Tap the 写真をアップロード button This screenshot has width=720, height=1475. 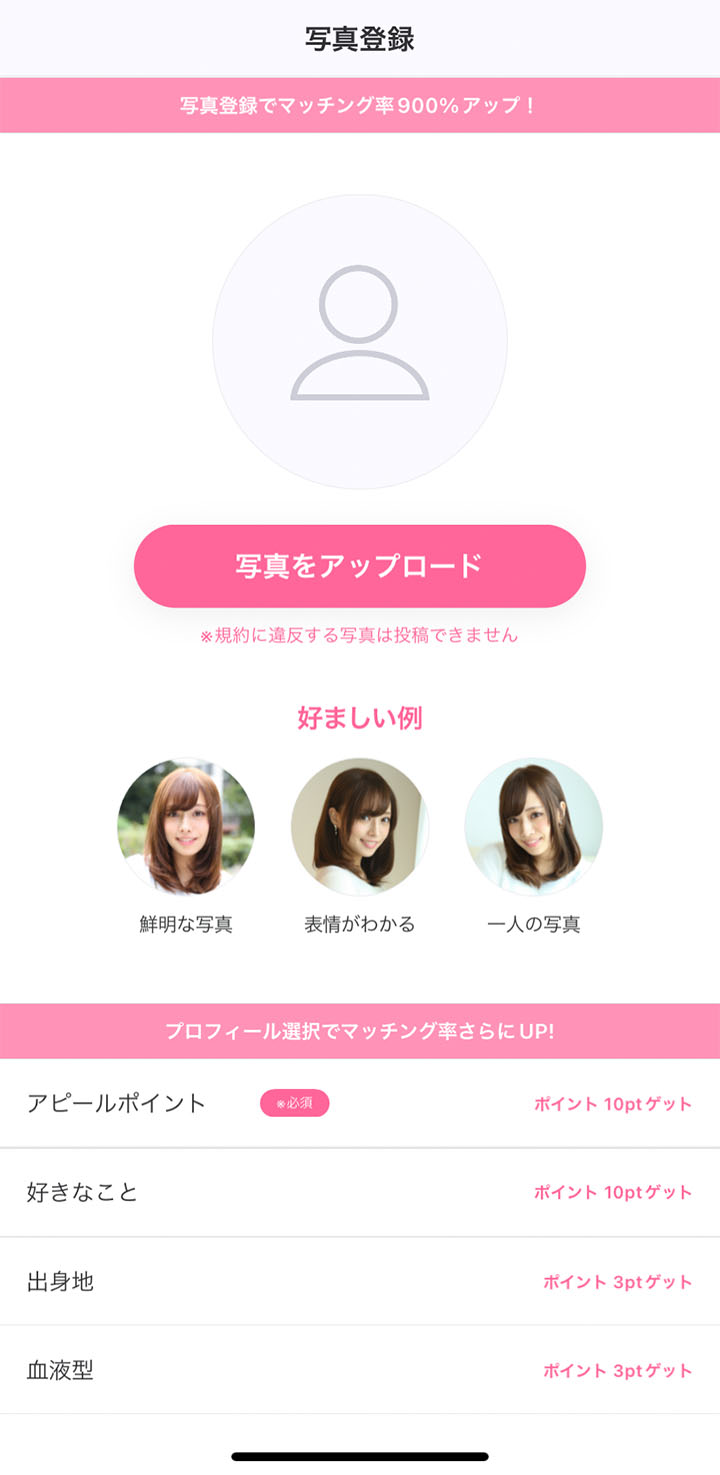360,566
